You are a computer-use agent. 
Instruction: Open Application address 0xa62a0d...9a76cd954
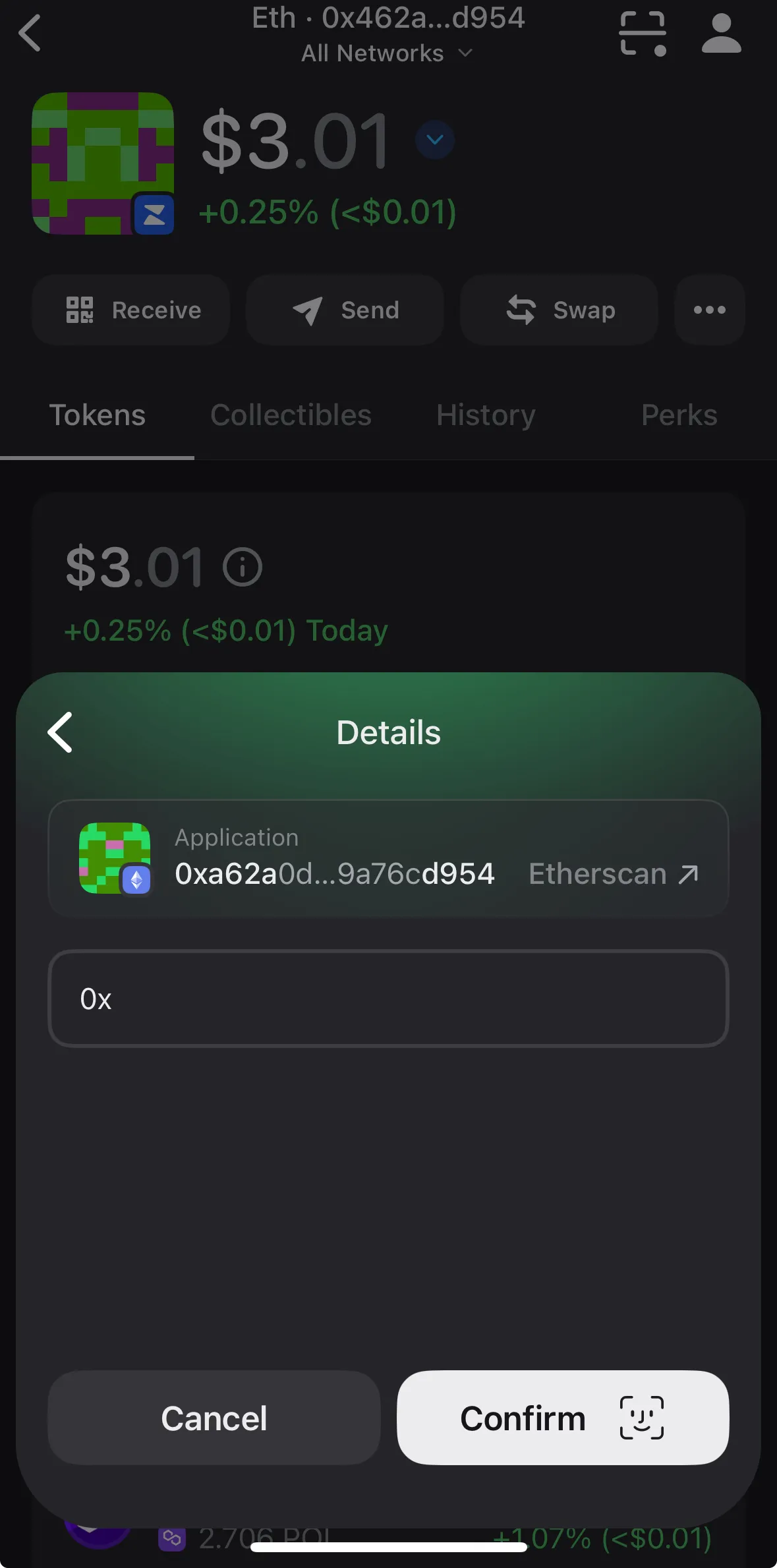pyautogui.click(x=334, y=874)
